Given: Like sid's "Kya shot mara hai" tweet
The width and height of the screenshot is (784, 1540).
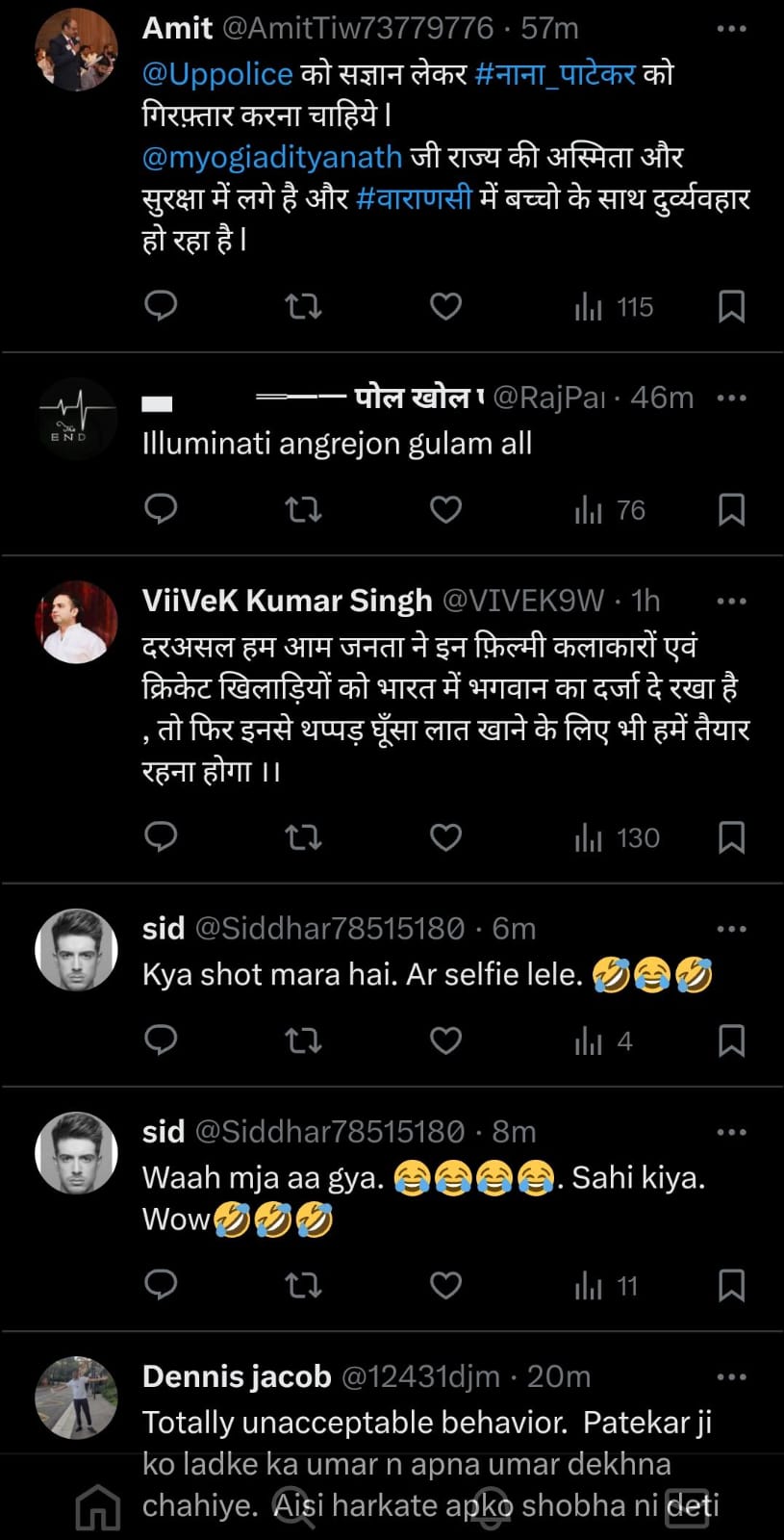Looking at the screenshot, I should pos(445,1040).
